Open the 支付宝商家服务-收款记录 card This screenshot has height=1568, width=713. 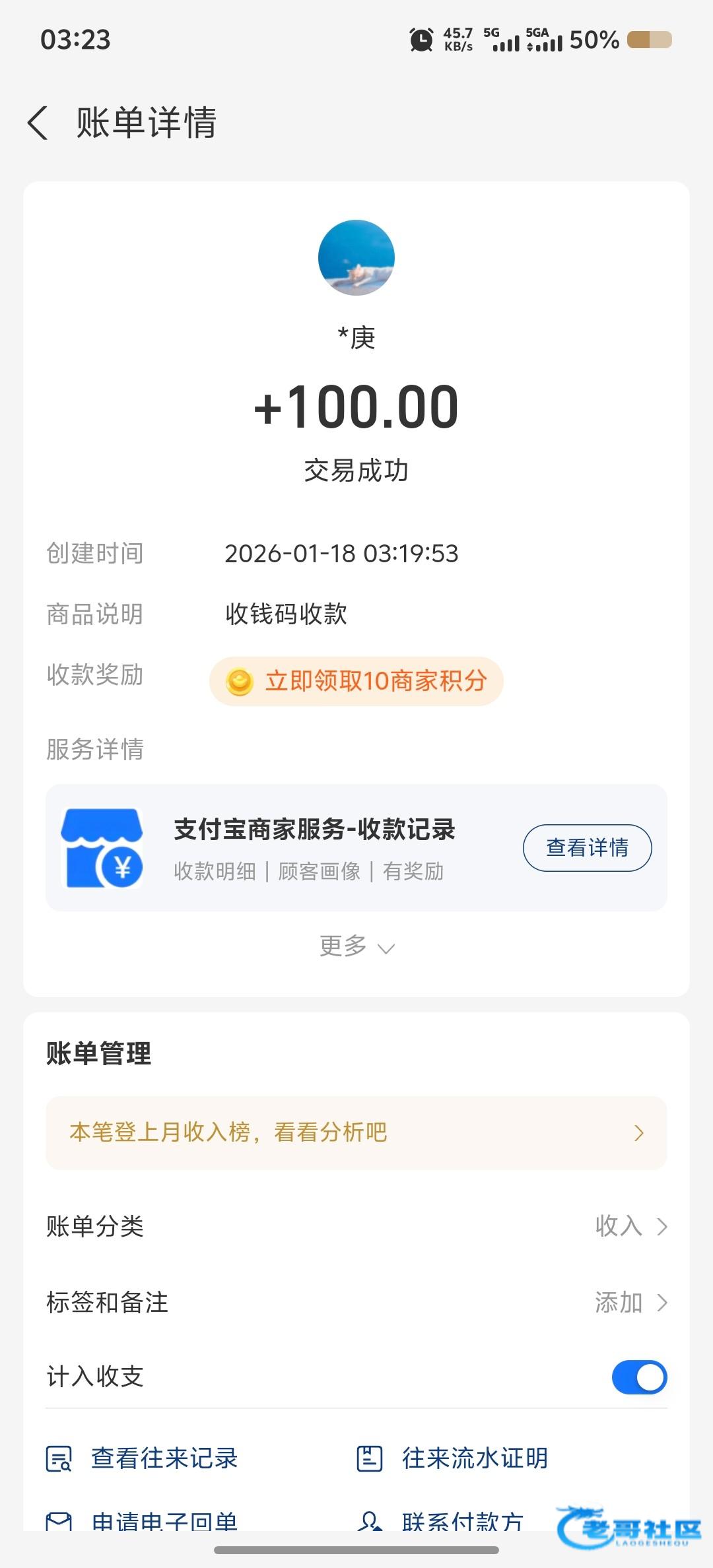point(314,847)
